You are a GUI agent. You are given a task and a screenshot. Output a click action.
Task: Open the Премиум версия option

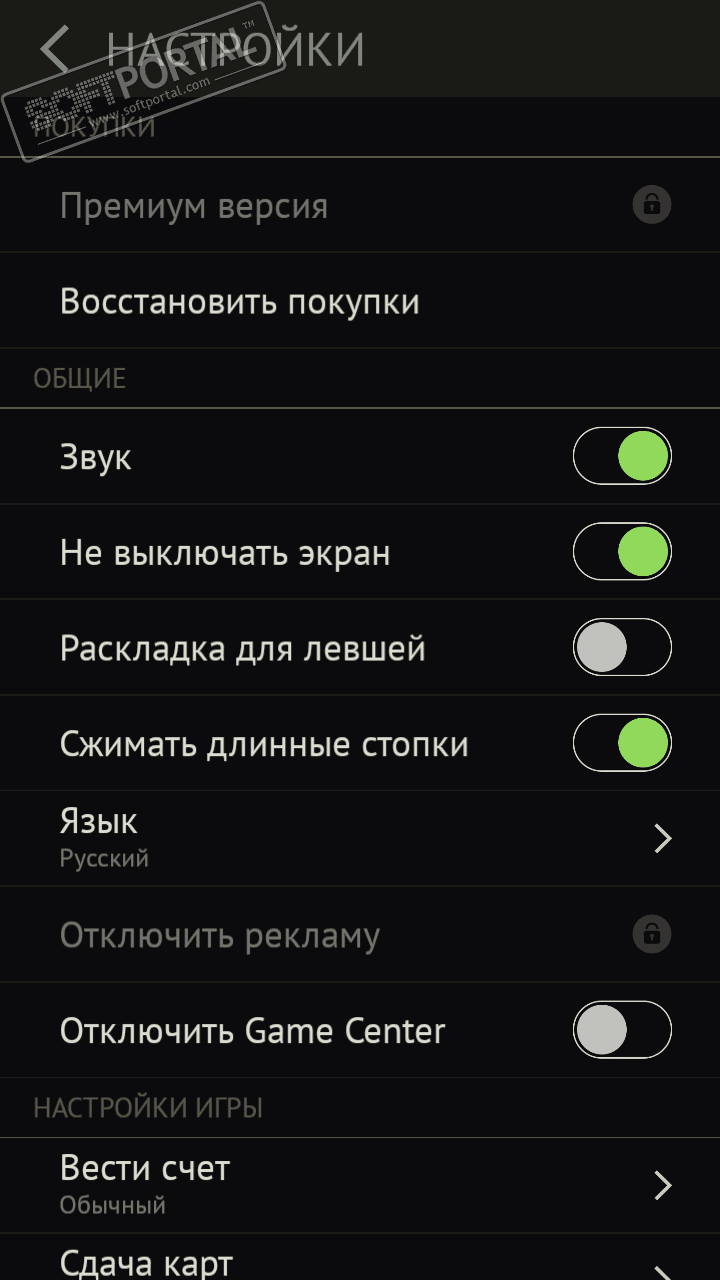coord(360,206)
